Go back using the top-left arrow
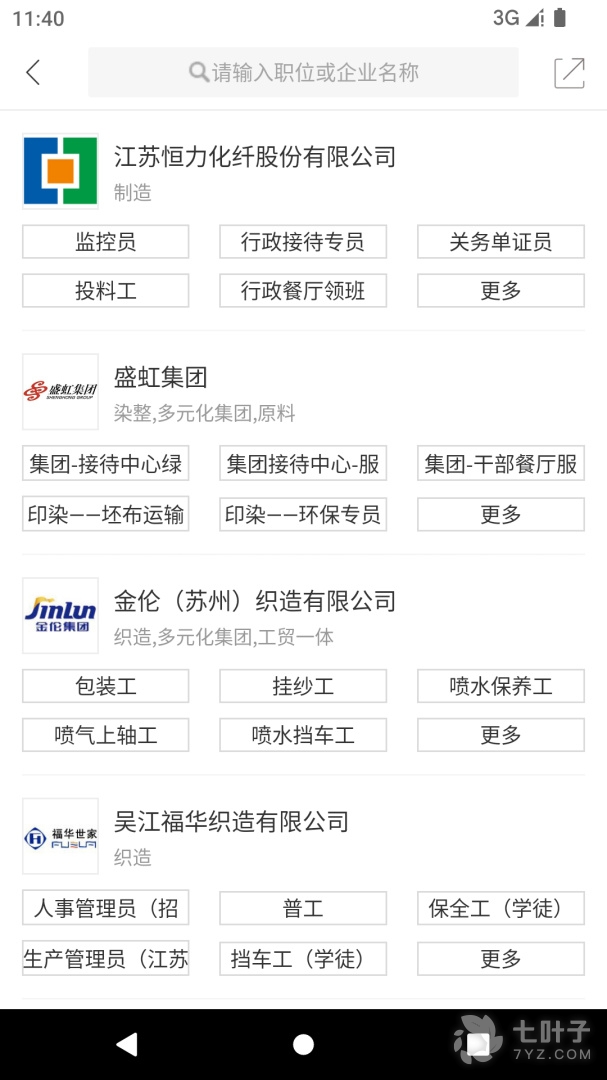607x1080 pixels. [33, 72]
